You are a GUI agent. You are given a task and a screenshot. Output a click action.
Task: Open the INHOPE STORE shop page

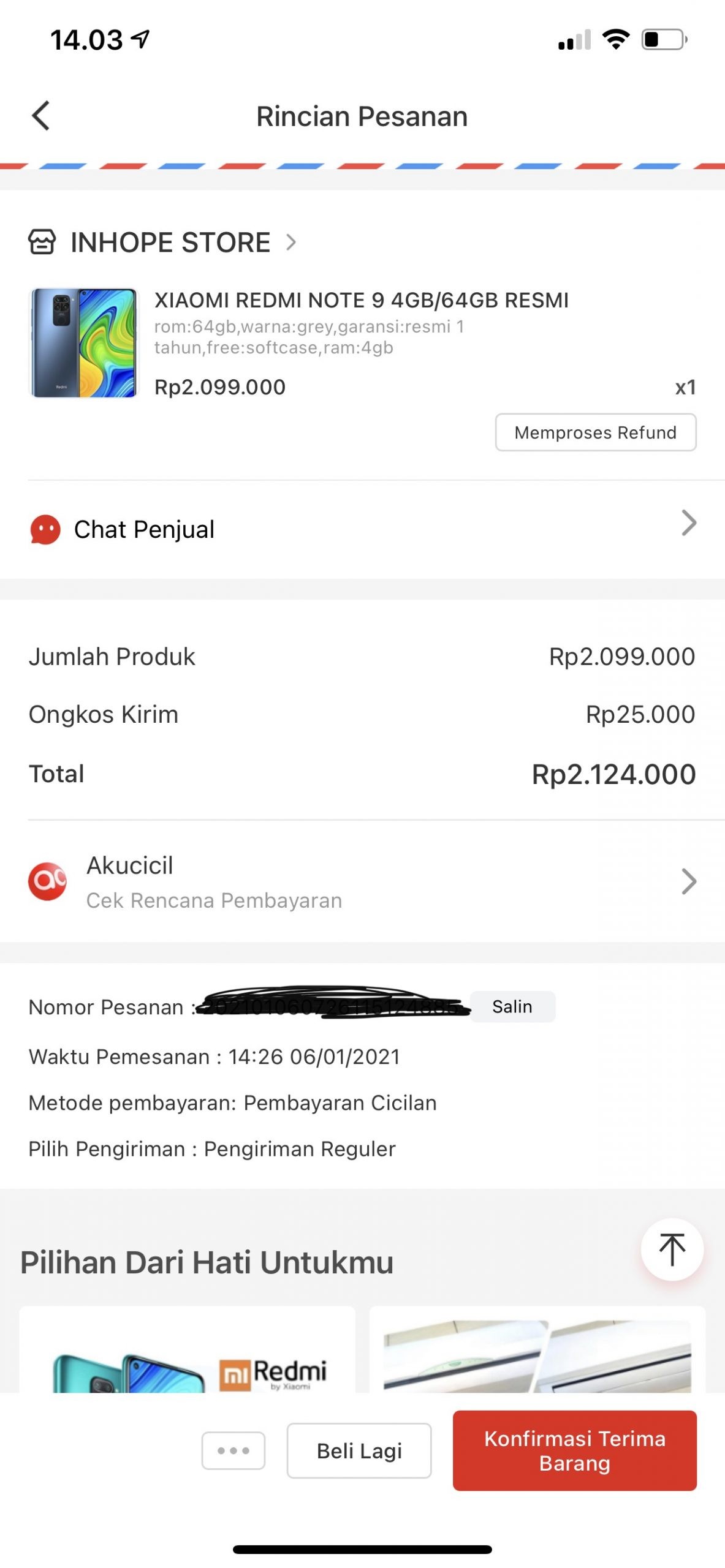(170, 243)
